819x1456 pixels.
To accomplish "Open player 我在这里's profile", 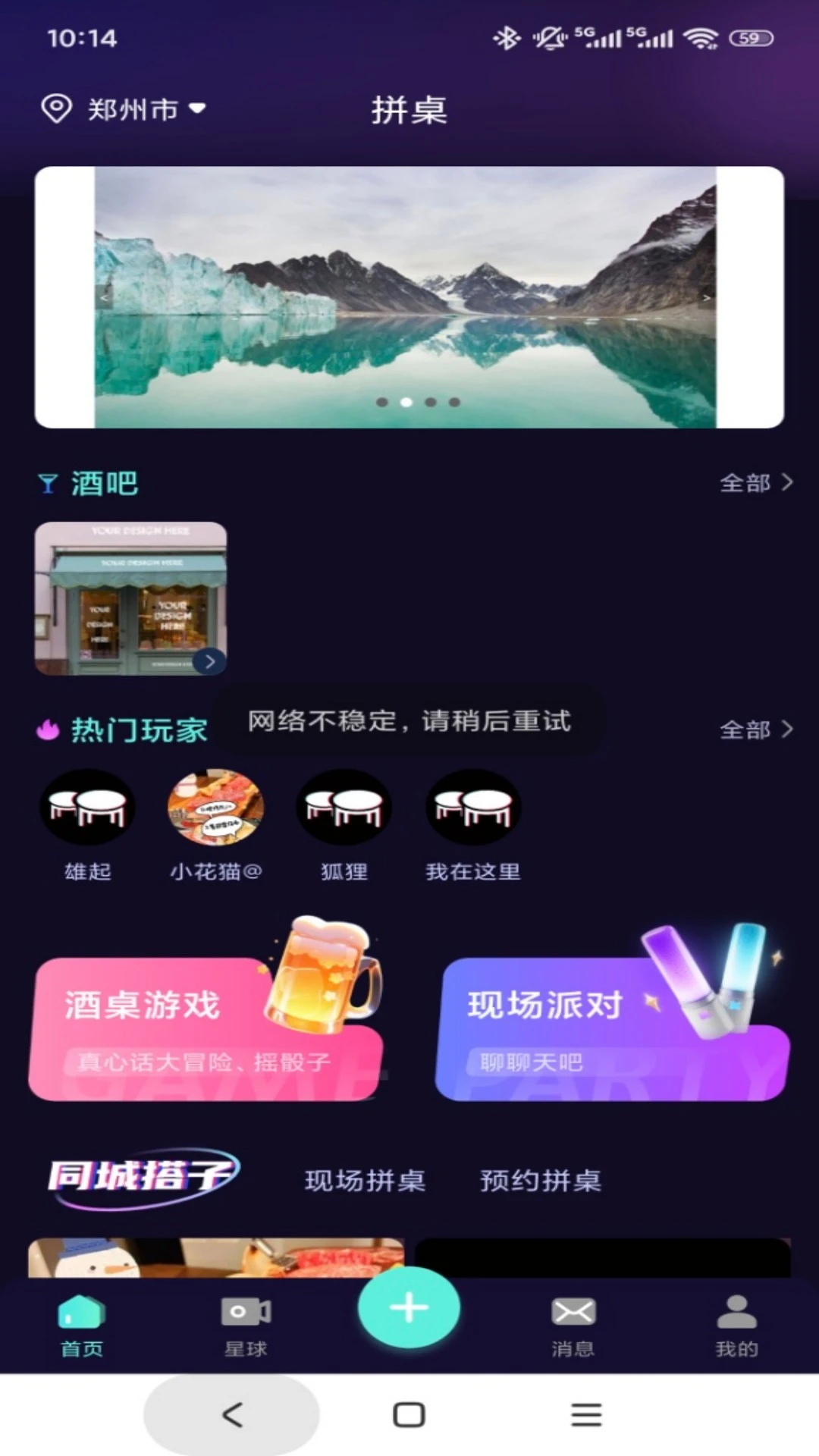I will coord(473,808).
